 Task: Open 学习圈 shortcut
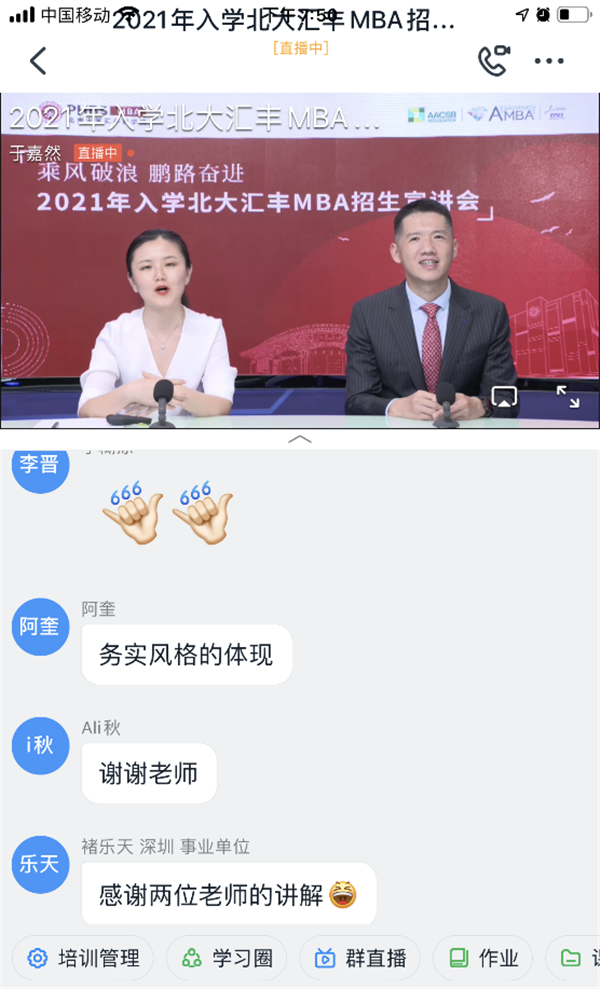click(227, 959)
